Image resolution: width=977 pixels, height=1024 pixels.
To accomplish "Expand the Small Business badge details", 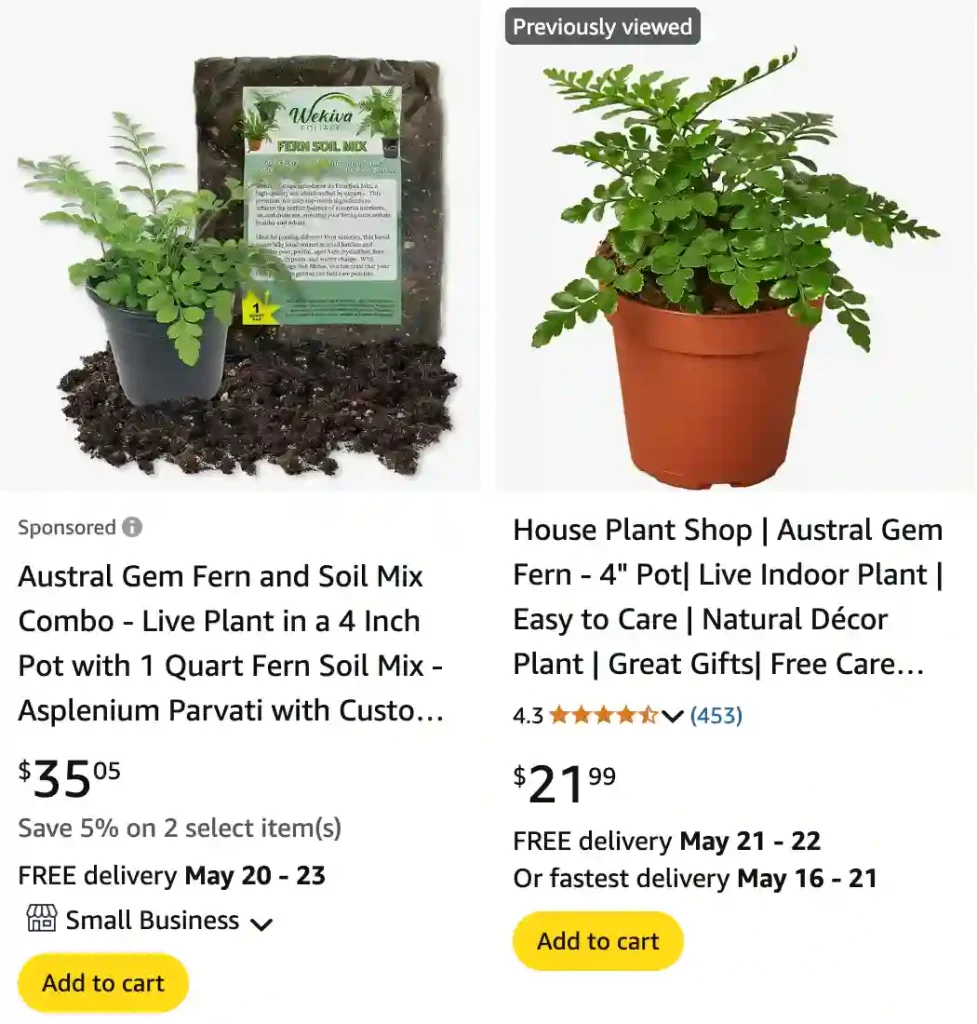I will click(x=261, y=924).
